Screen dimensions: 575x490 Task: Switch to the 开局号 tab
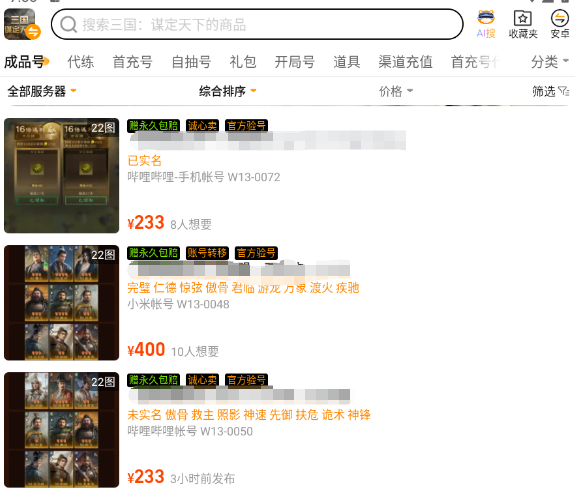tap(295, 62)
